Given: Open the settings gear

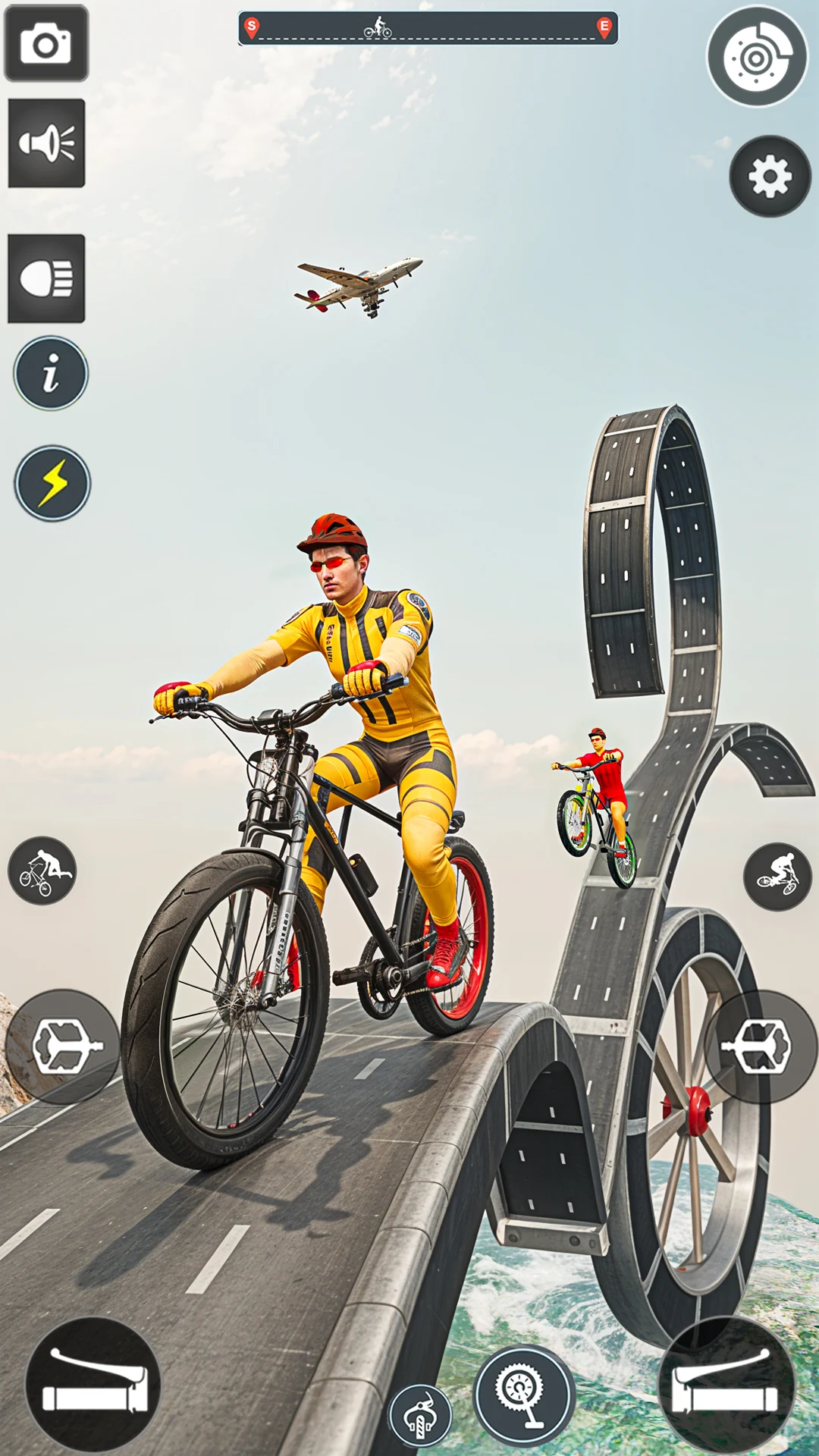Looking at the screenshot, I should [x=770, y=177].
